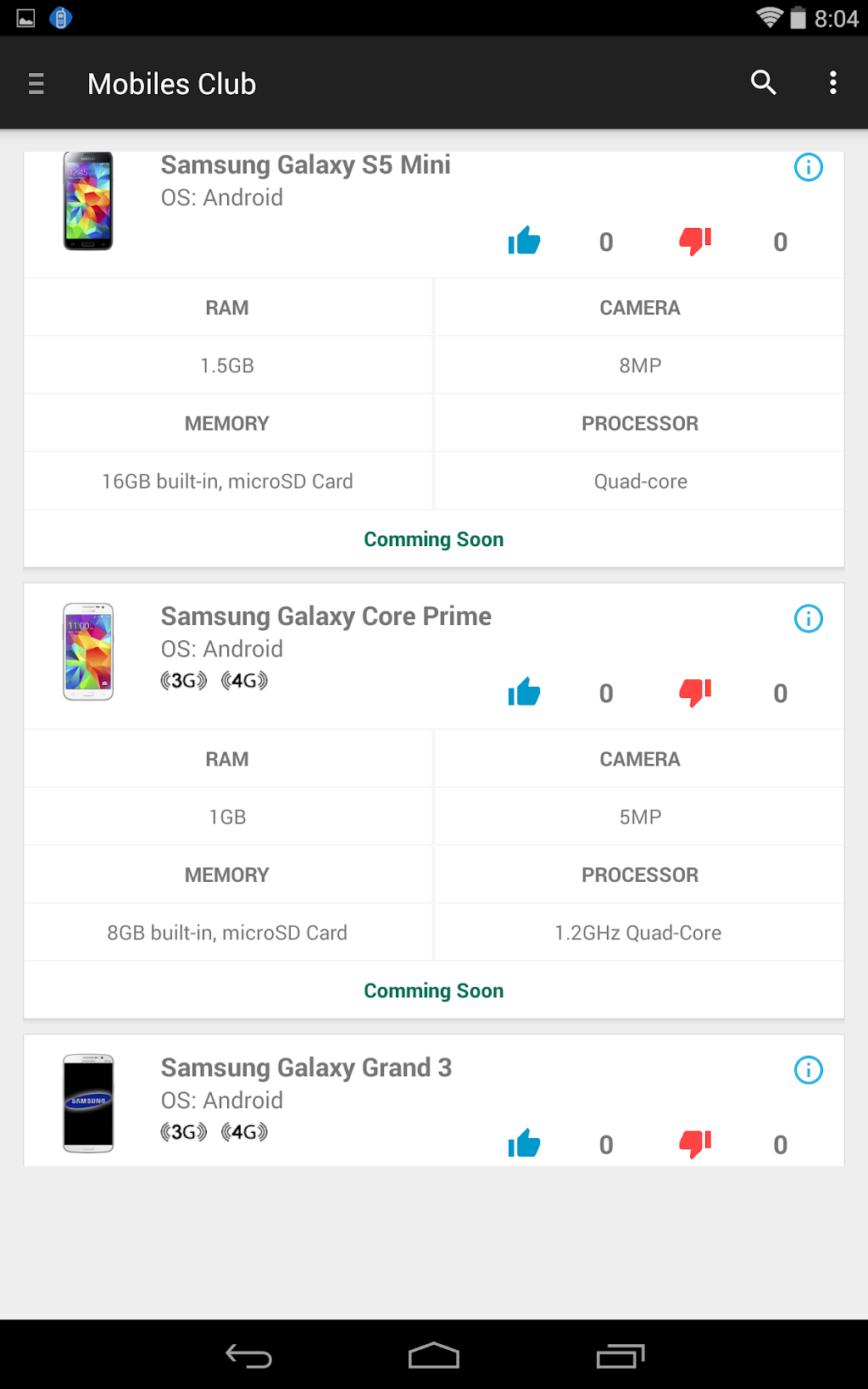Give thumbs up to Galaxy Core Prime

pos(524,693)
